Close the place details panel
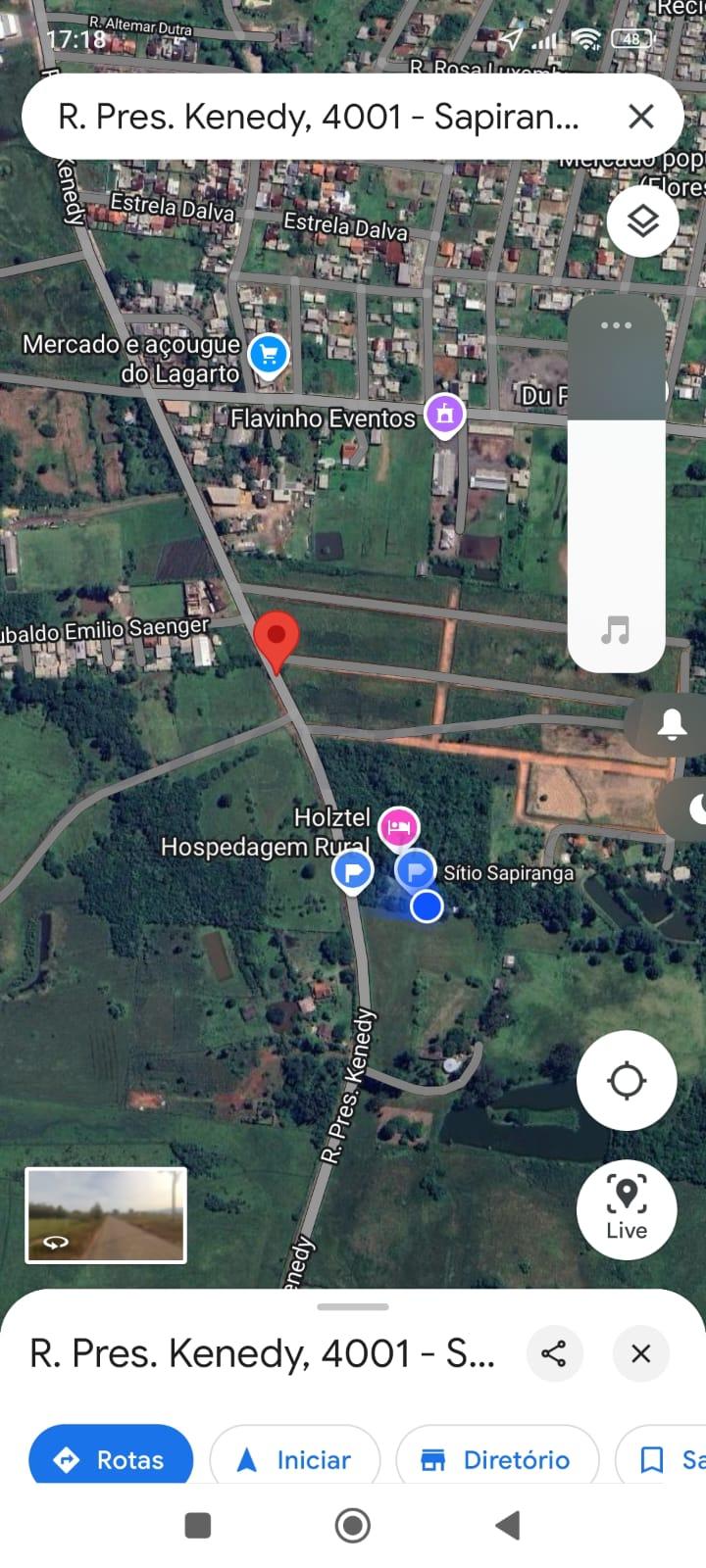 641,1353
